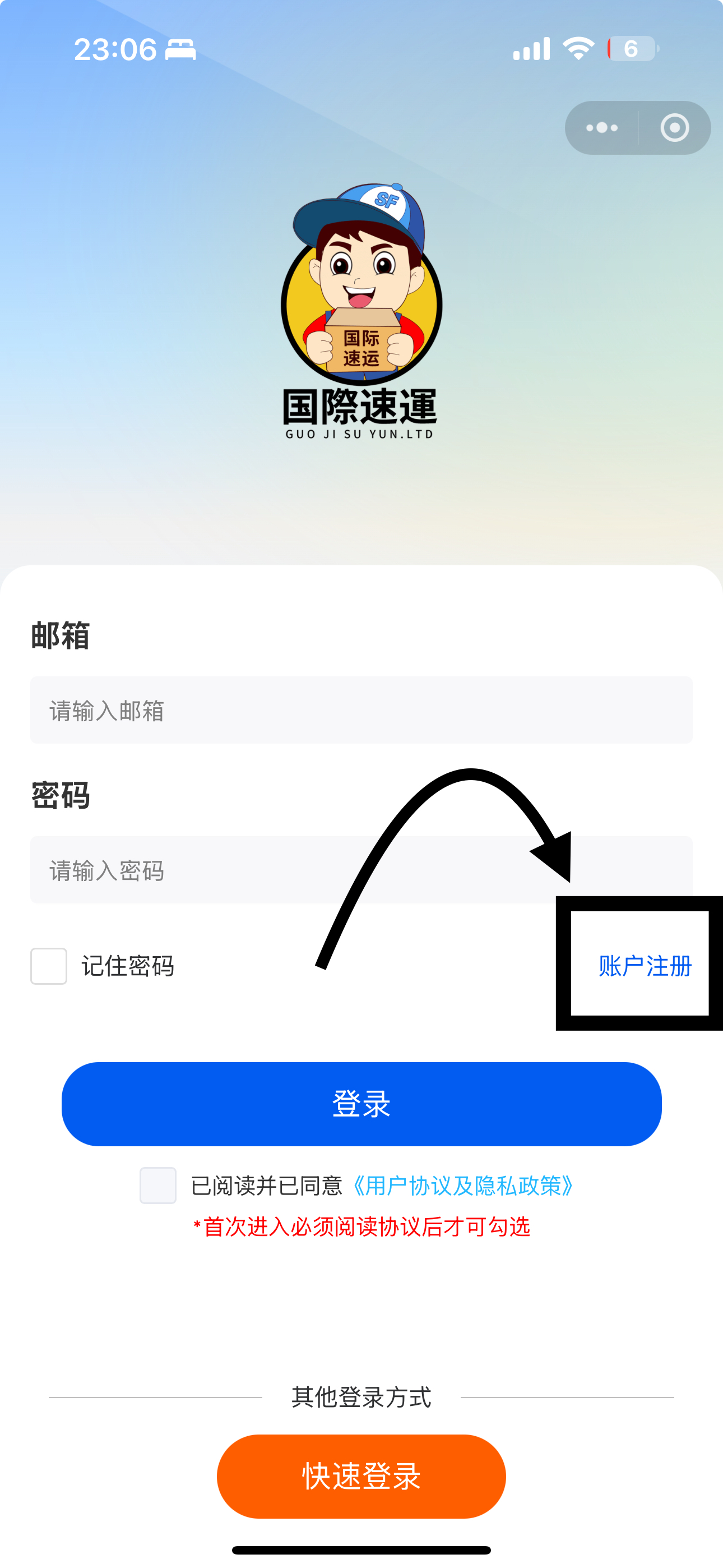This screenshot has width=723, height=1568.
Task: Open 账户注册 account registration
Action: pyautogui.click(x=645, y=966)
